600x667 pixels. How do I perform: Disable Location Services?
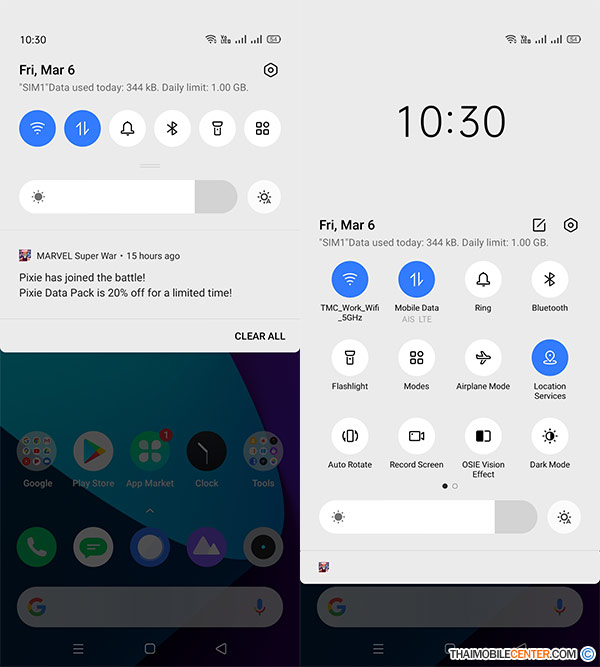coord(549,358)
